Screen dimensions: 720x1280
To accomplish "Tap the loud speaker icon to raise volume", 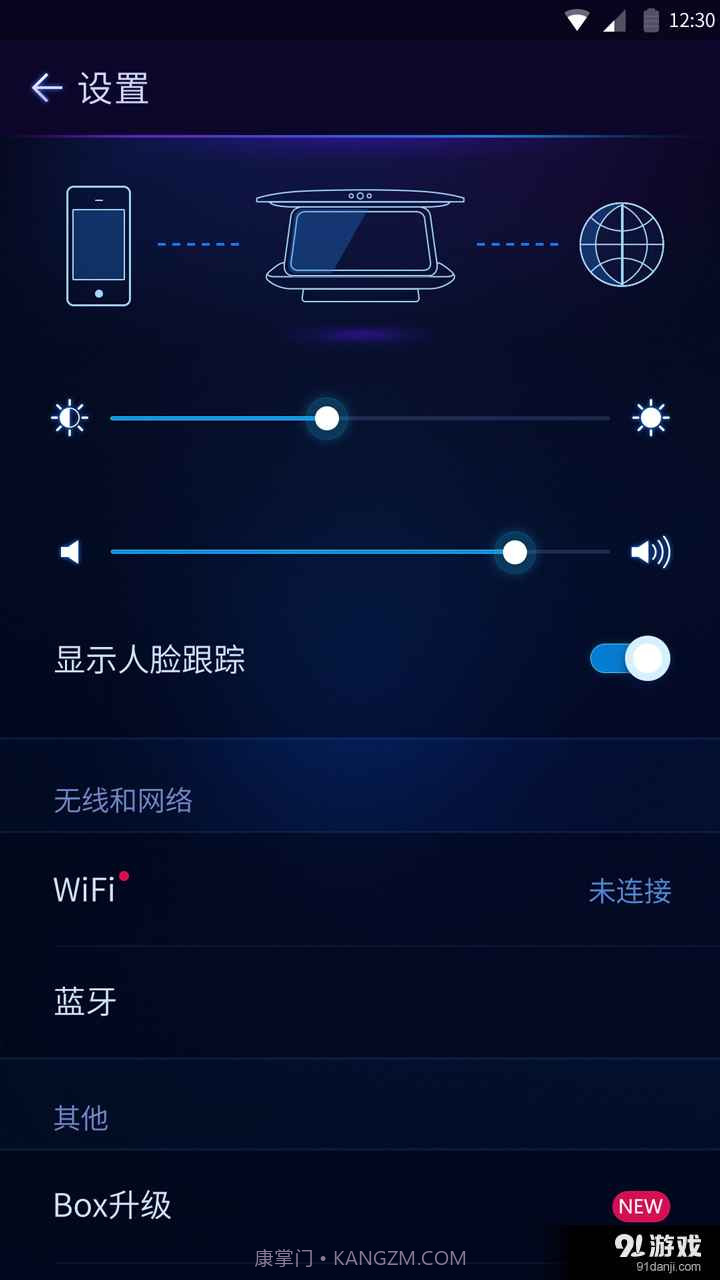I will coord(650,551).
